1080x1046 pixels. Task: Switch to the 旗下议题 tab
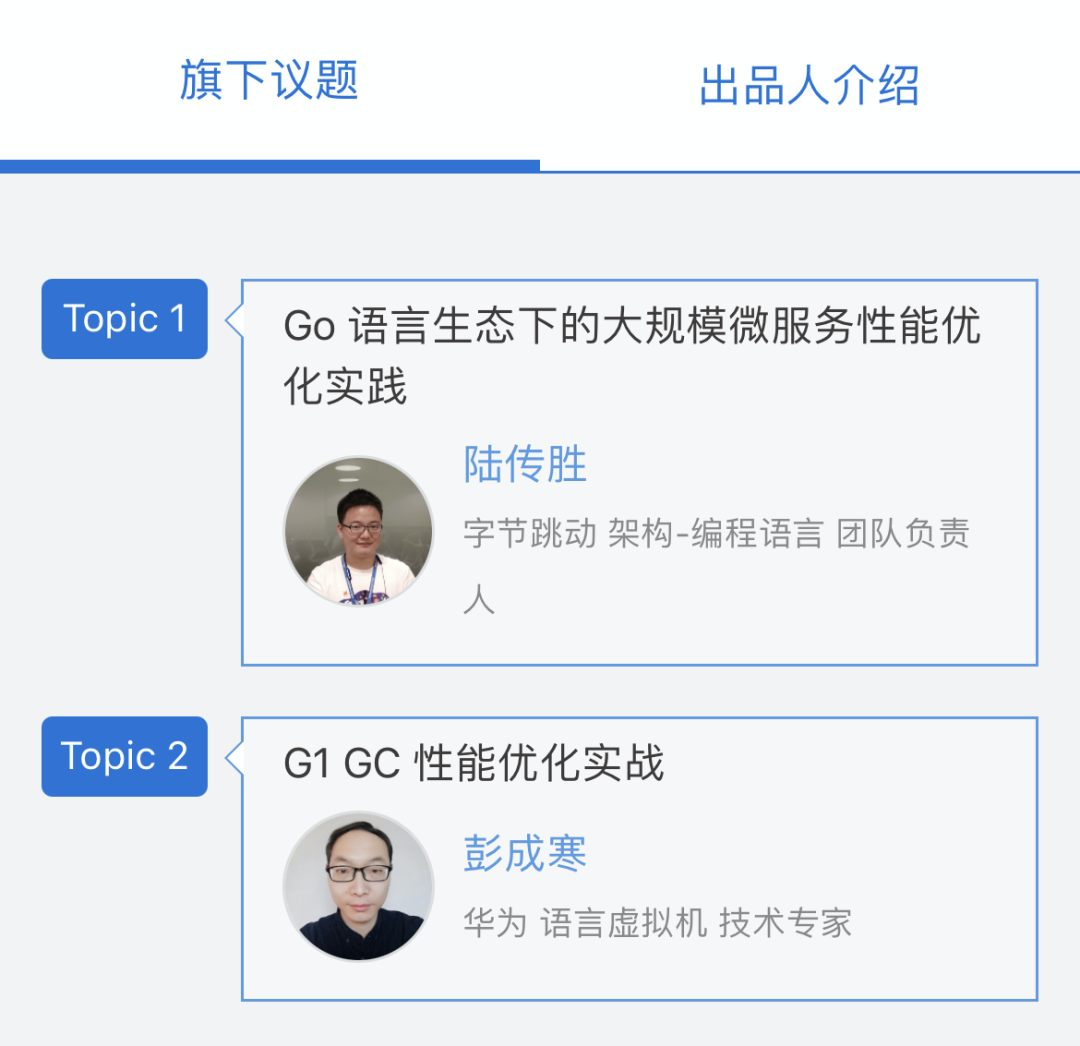[269, 81]
